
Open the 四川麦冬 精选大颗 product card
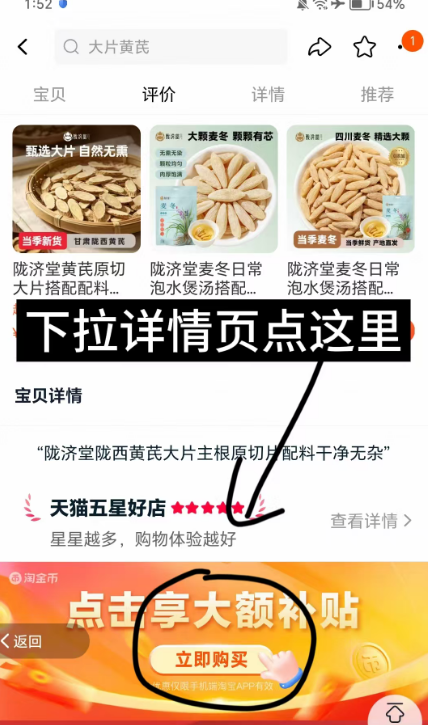(x=350, y=211)
